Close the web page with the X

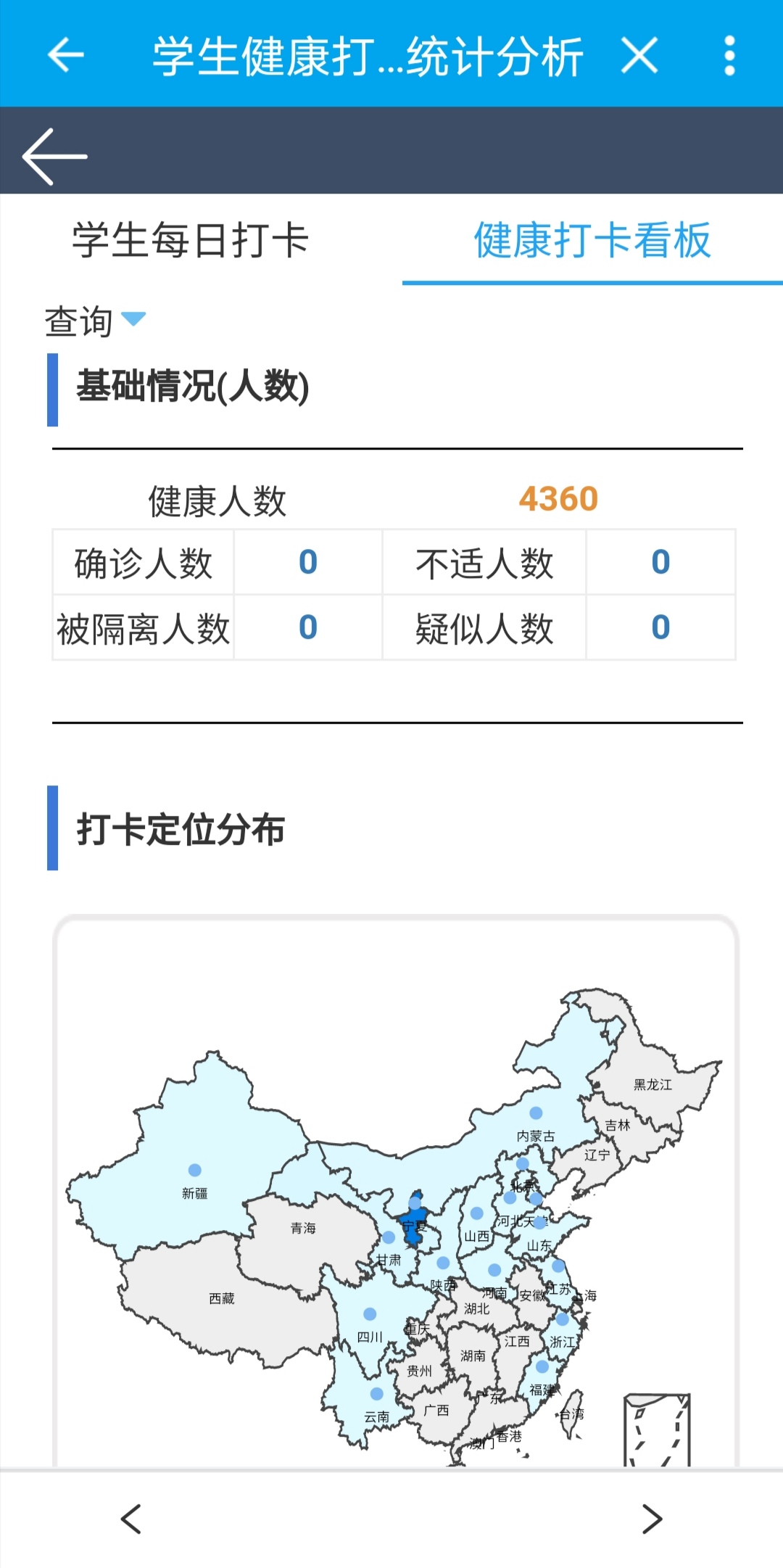click(x=639, y=55)
